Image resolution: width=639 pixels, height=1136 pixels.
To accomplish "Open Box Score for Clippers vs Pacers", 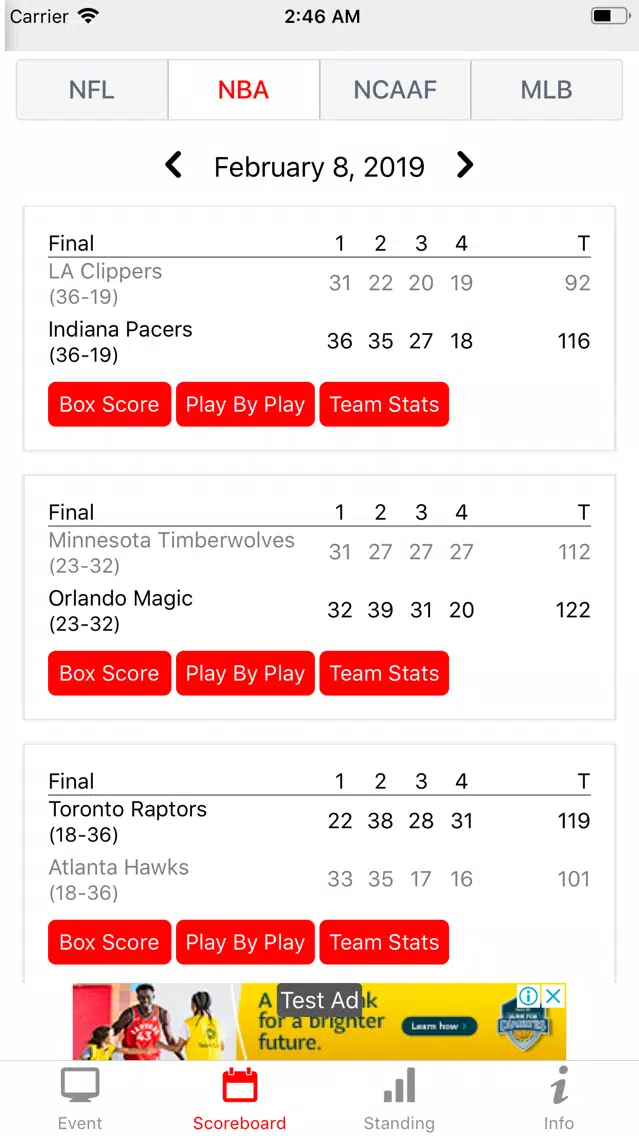I will pyautogui.click(x=109, y=404).
